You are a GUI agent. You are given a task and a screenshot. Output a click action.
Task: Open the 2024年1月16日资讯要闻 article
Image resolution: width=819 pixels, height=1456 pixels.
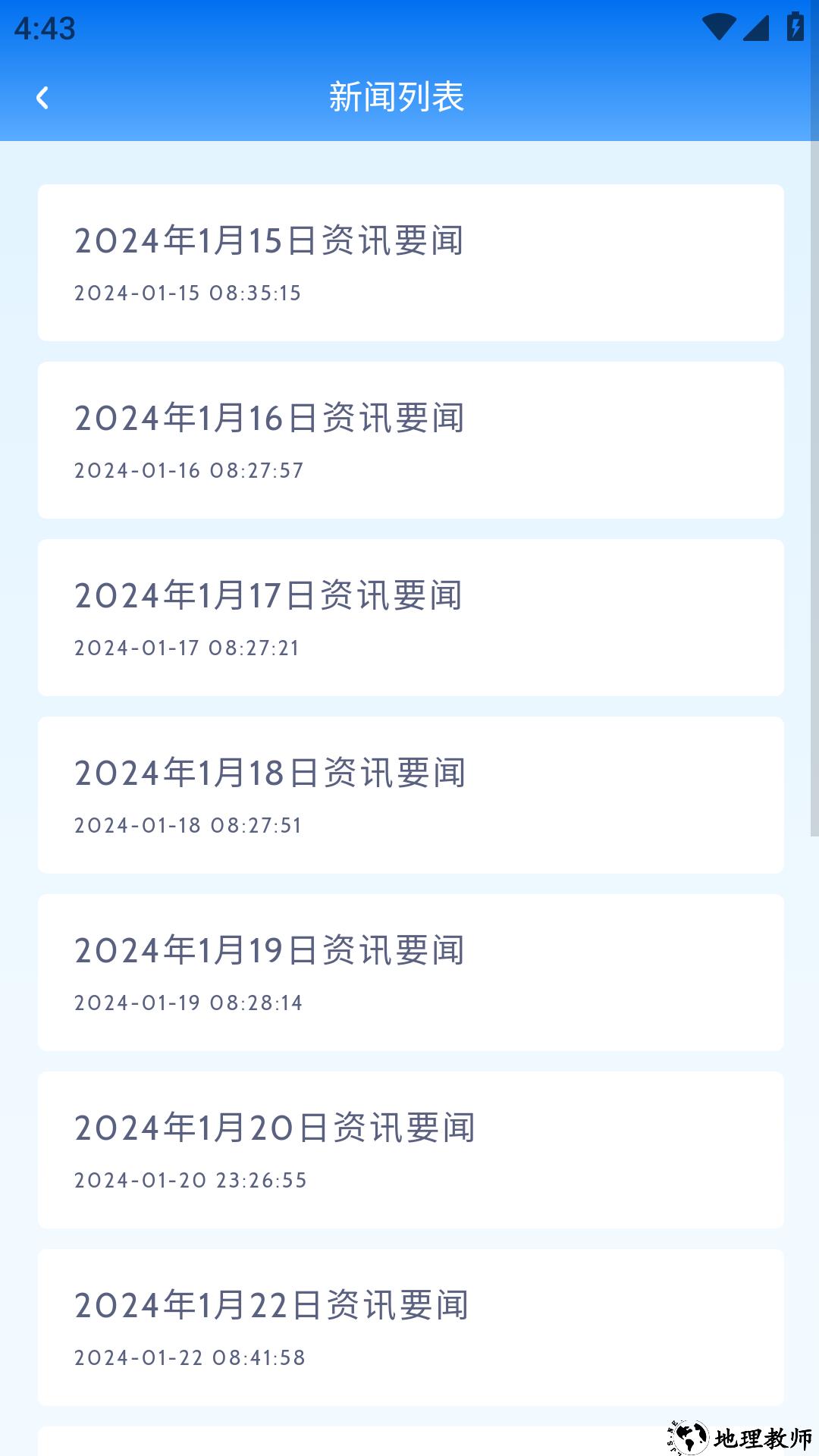tap(409, 438)
